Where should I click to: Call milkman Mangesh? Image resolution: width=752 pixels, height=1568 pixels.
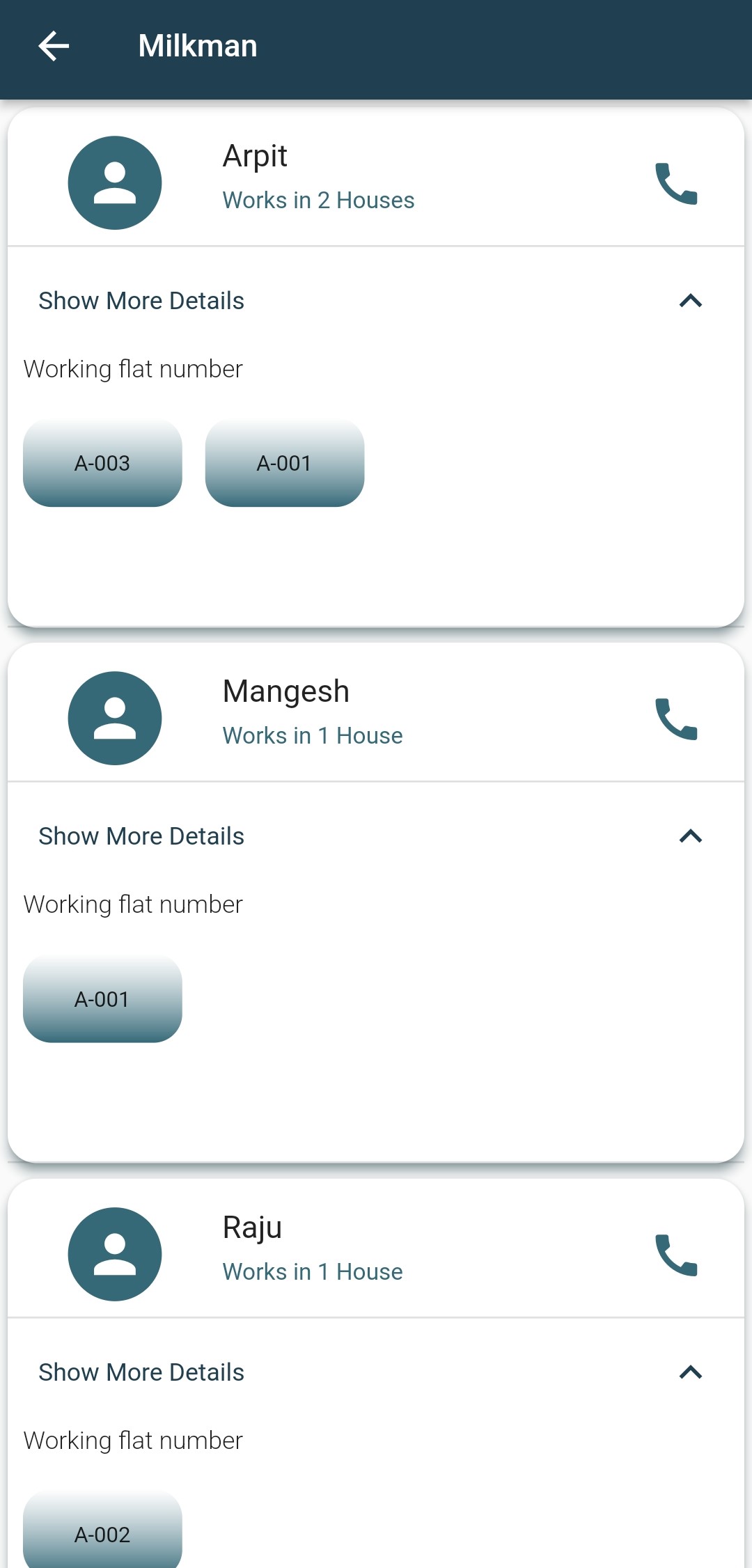click(x=676, y=719)
